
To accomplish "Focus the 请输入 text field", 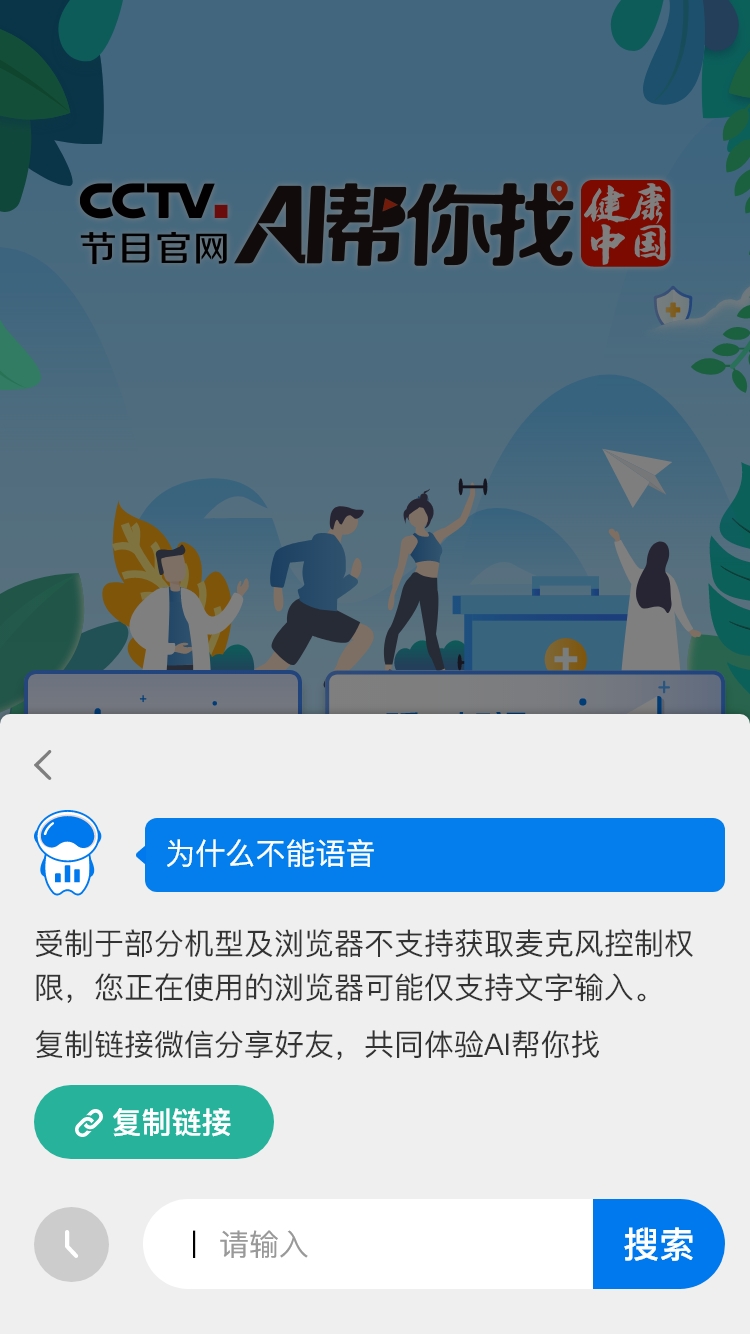I will [x=380, y=1244].
